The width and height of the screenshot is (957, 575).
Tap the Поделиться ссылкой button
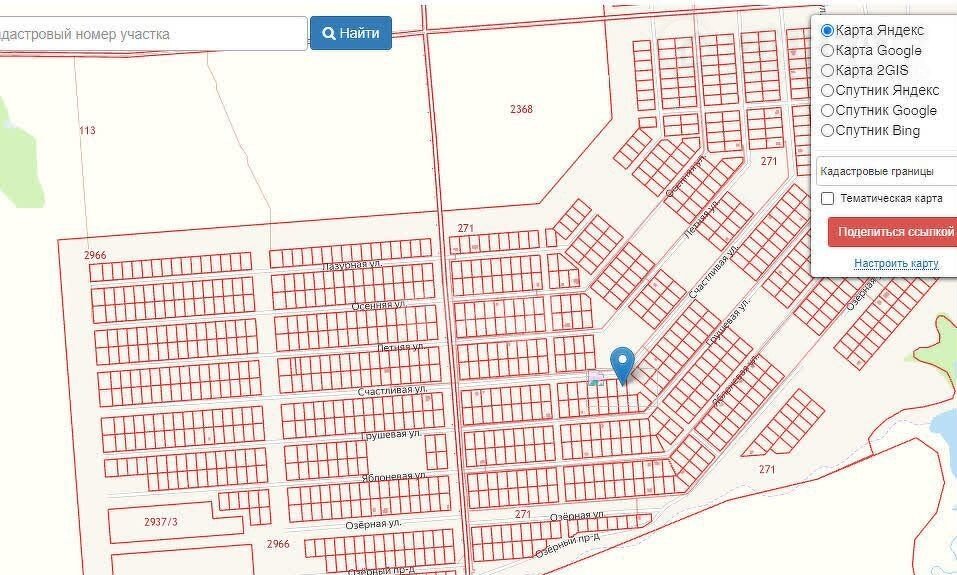point(893,232)
